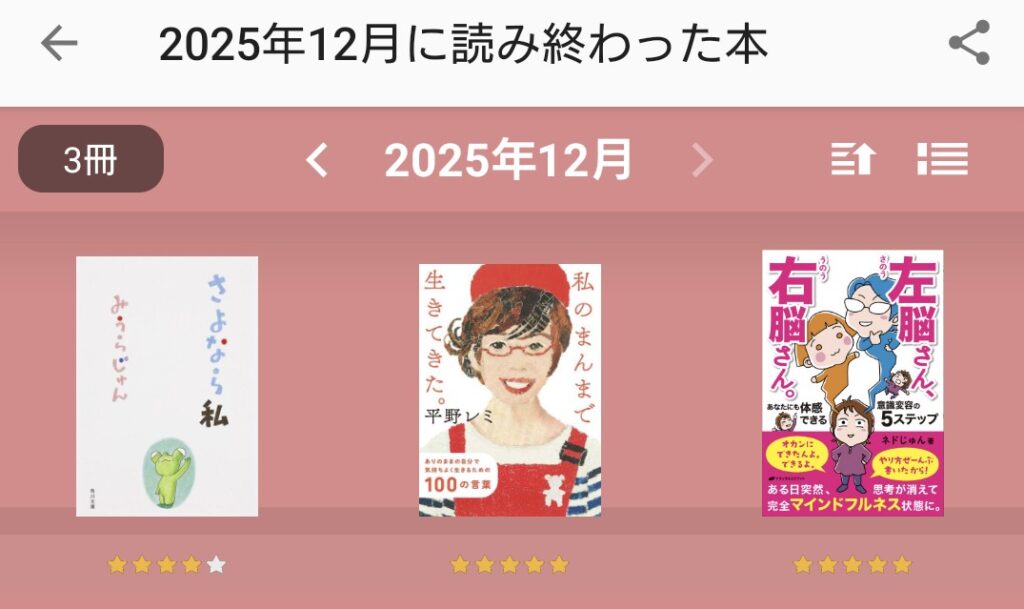Go back using the arrow icon
Screen dimensions: 1024x609
click(x=59, y=43)
